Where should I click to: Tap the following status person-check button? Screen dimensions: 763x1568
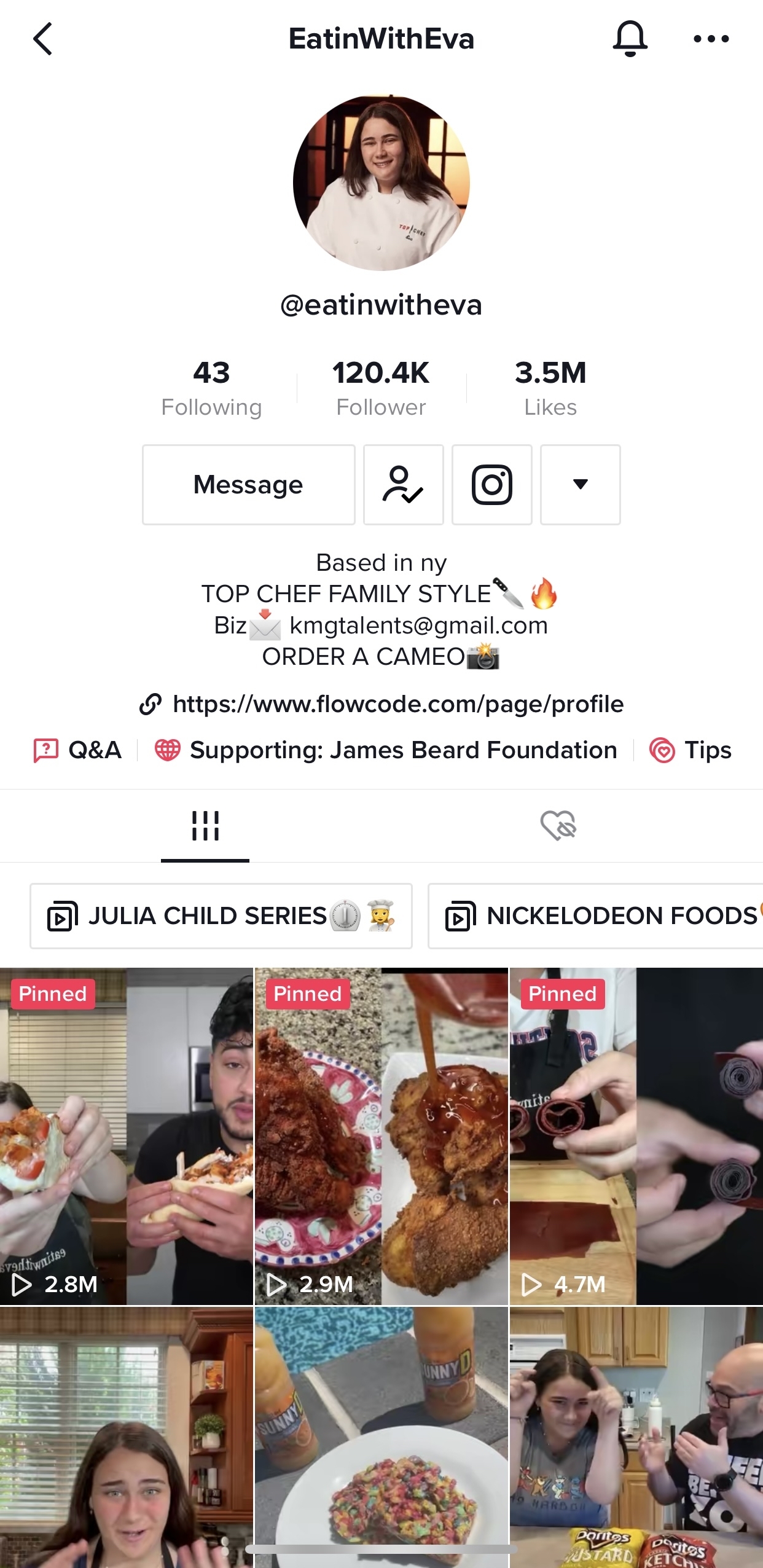(404, 485)
